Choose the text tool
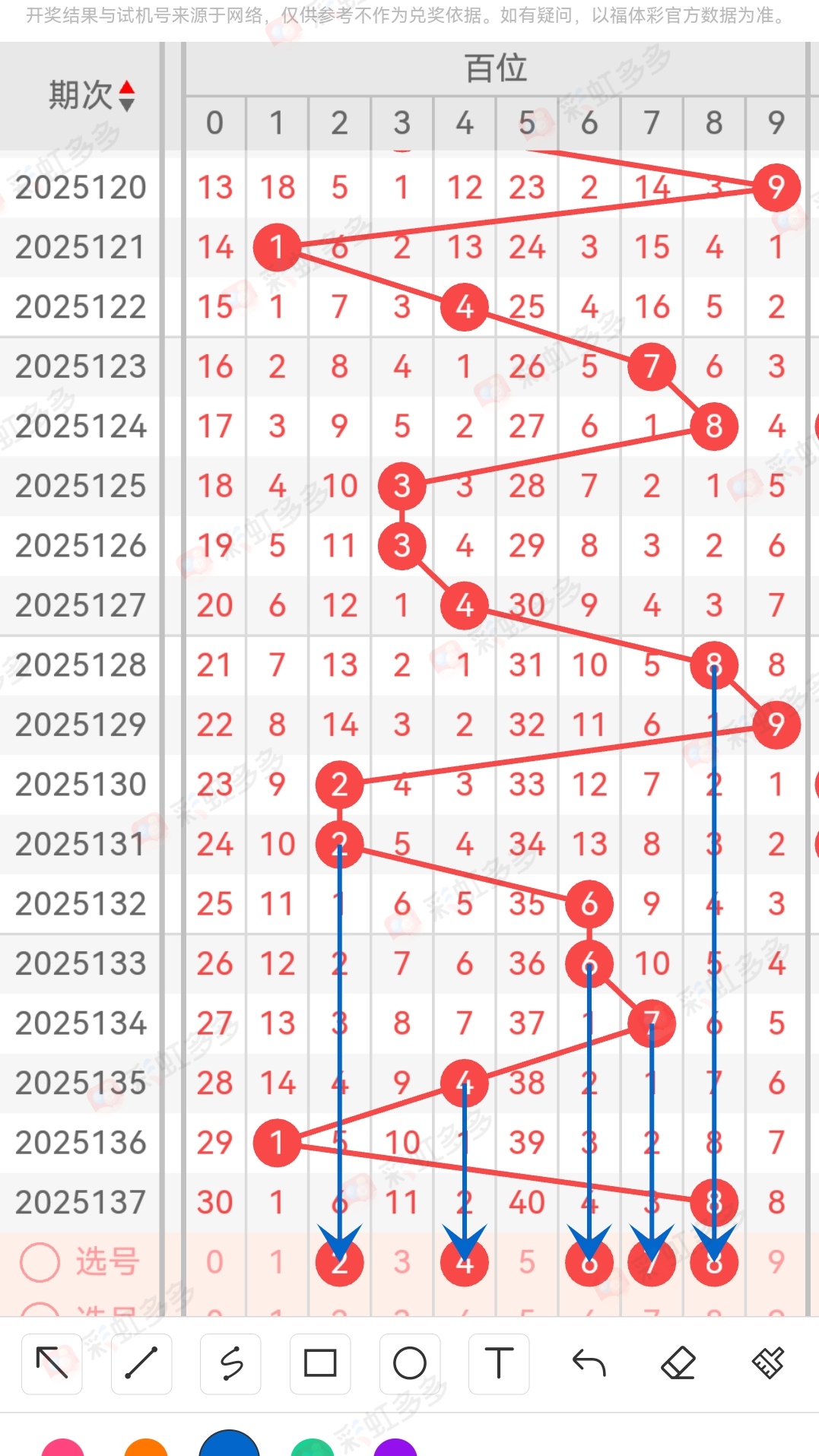The width and height of the screenshot is (819, 1456). (499, 1363)
